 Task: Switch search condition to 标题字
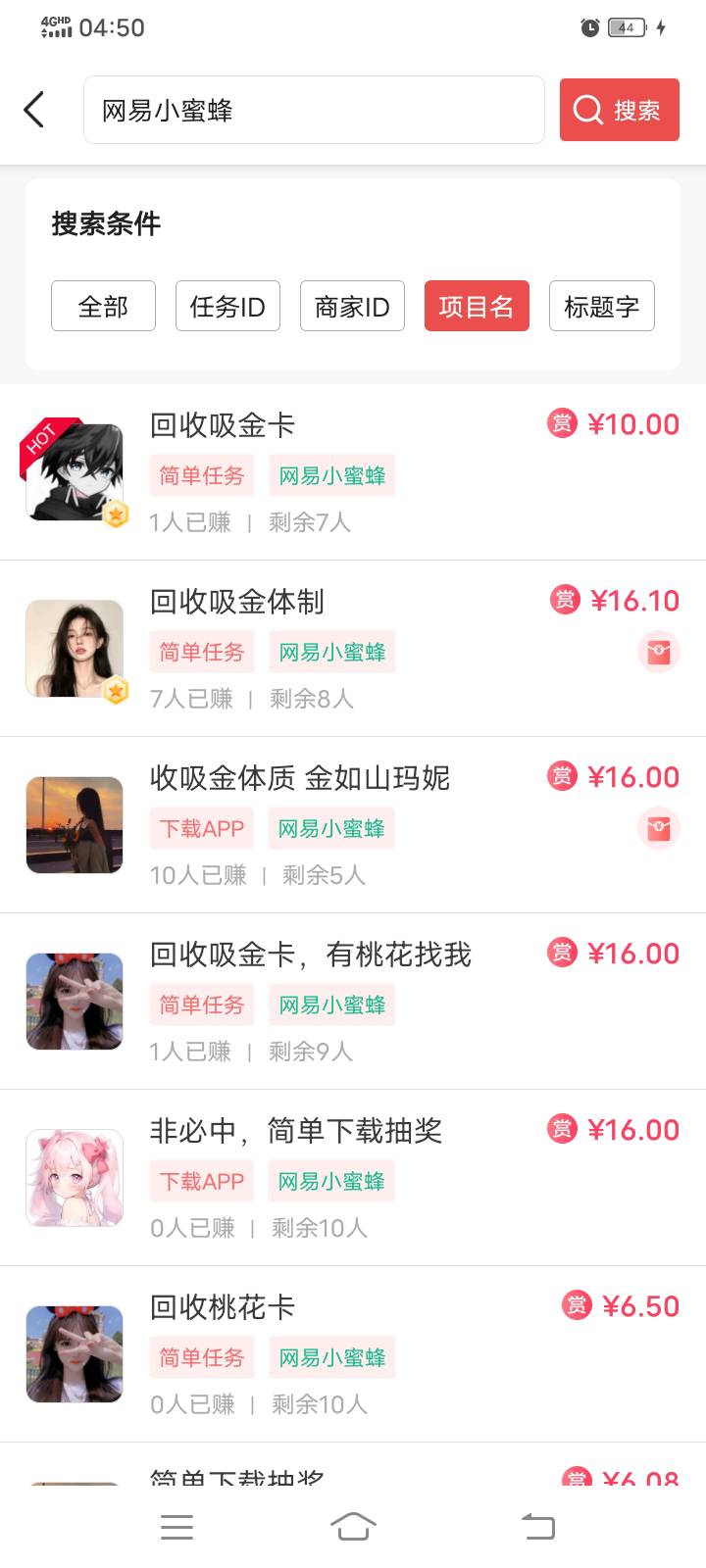(x=601, y=306)
